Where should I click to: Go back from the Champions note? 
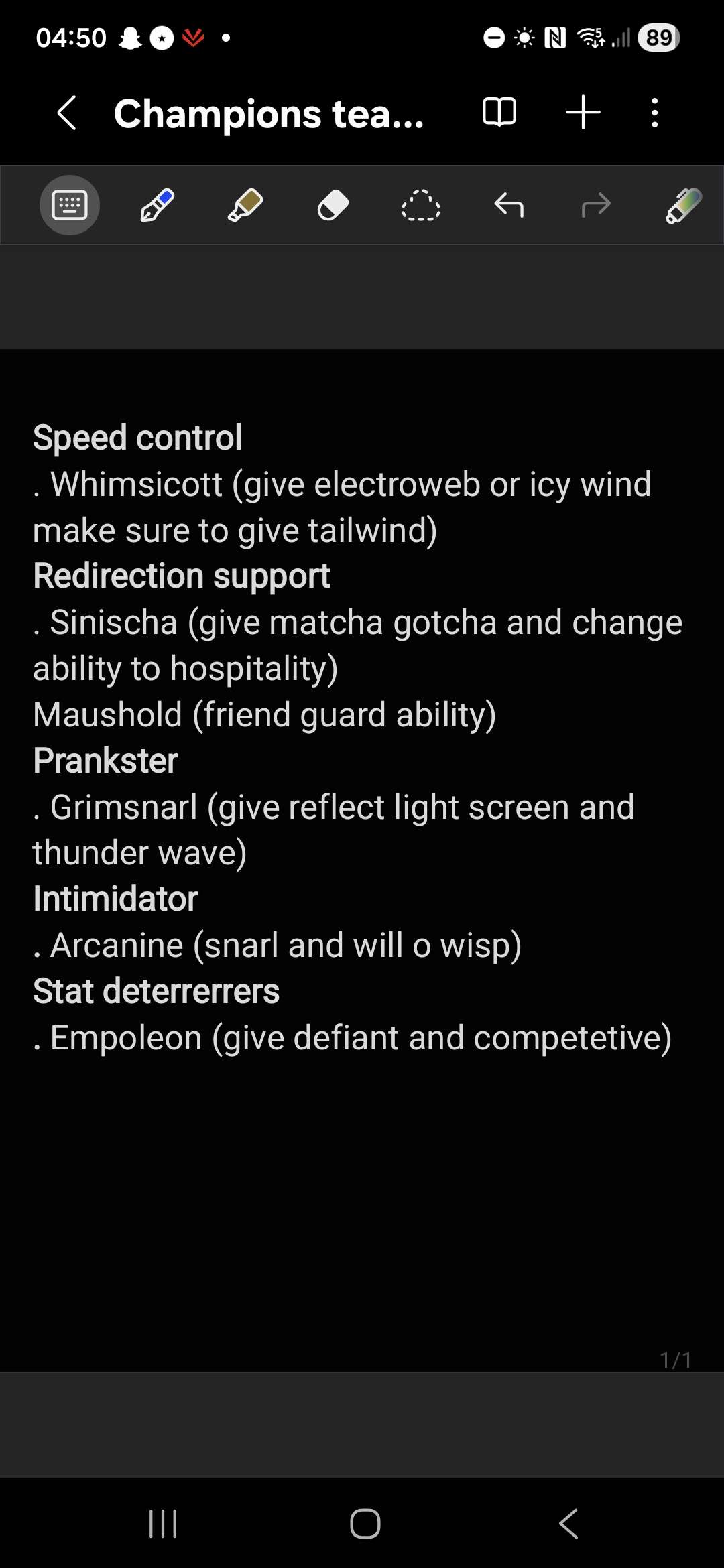pyautogui.click(x=67, y=113)
